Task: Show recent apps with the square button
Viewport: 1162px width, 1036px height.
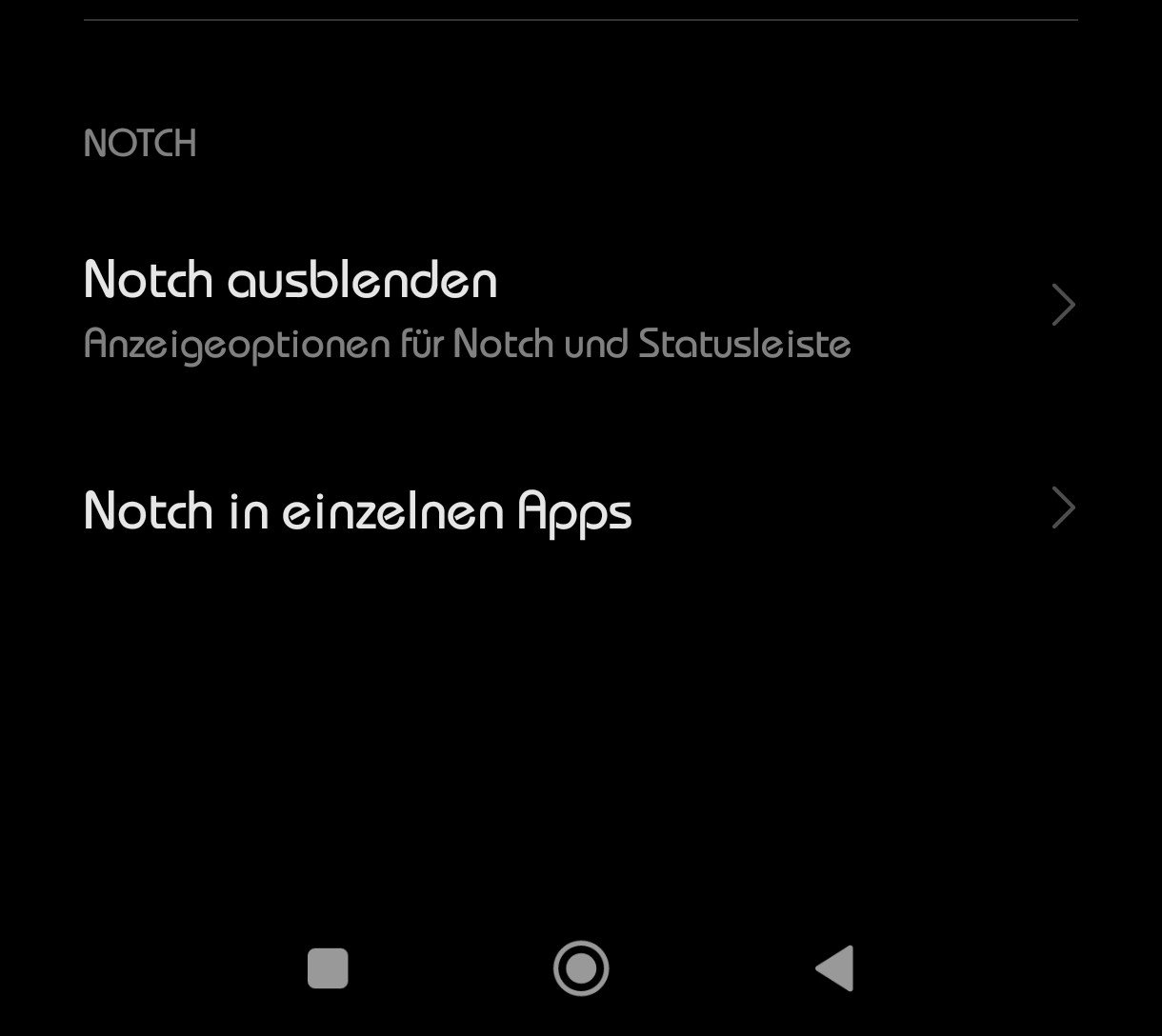Action: click(328, 968)
